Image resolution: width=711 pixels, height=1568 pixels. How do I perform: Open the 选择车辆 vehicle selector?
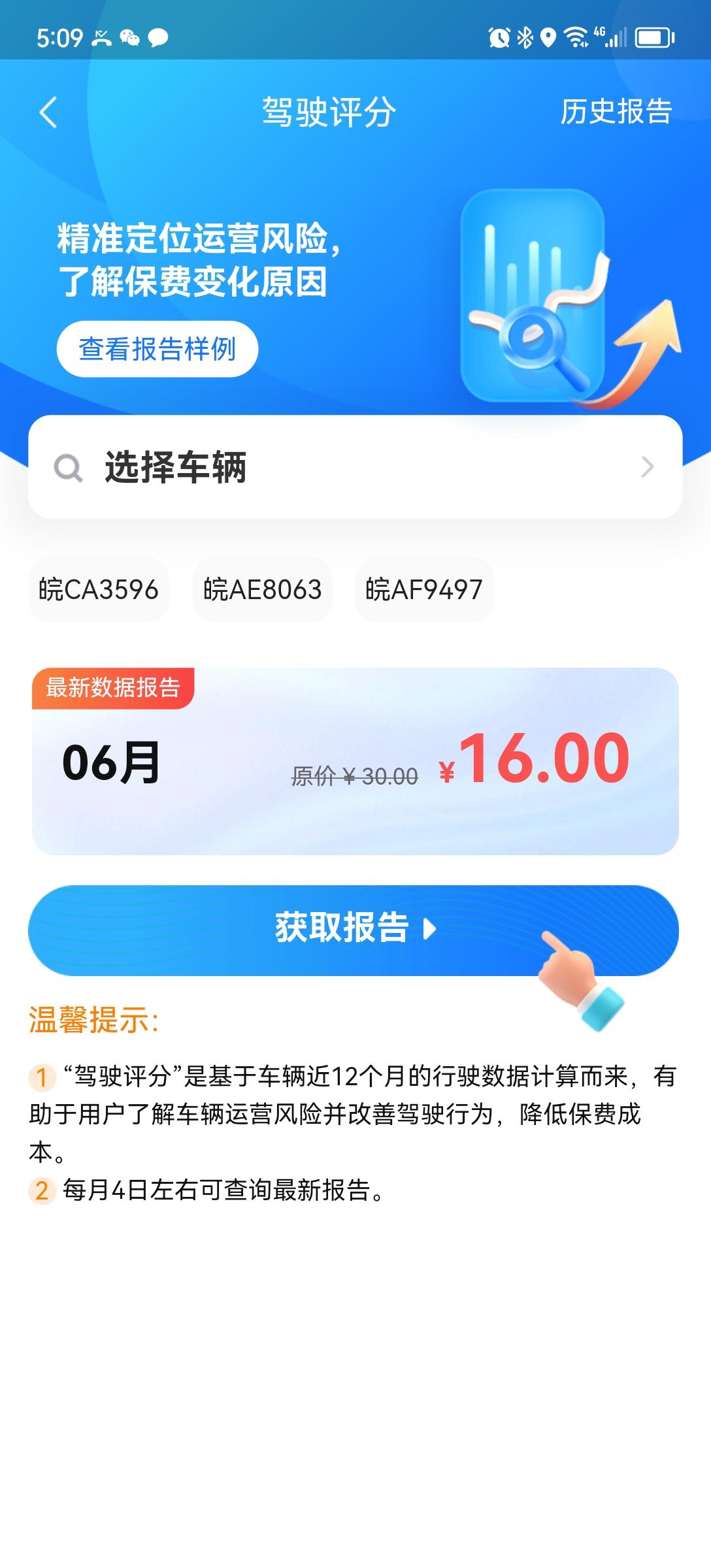[x=355, y=467]
